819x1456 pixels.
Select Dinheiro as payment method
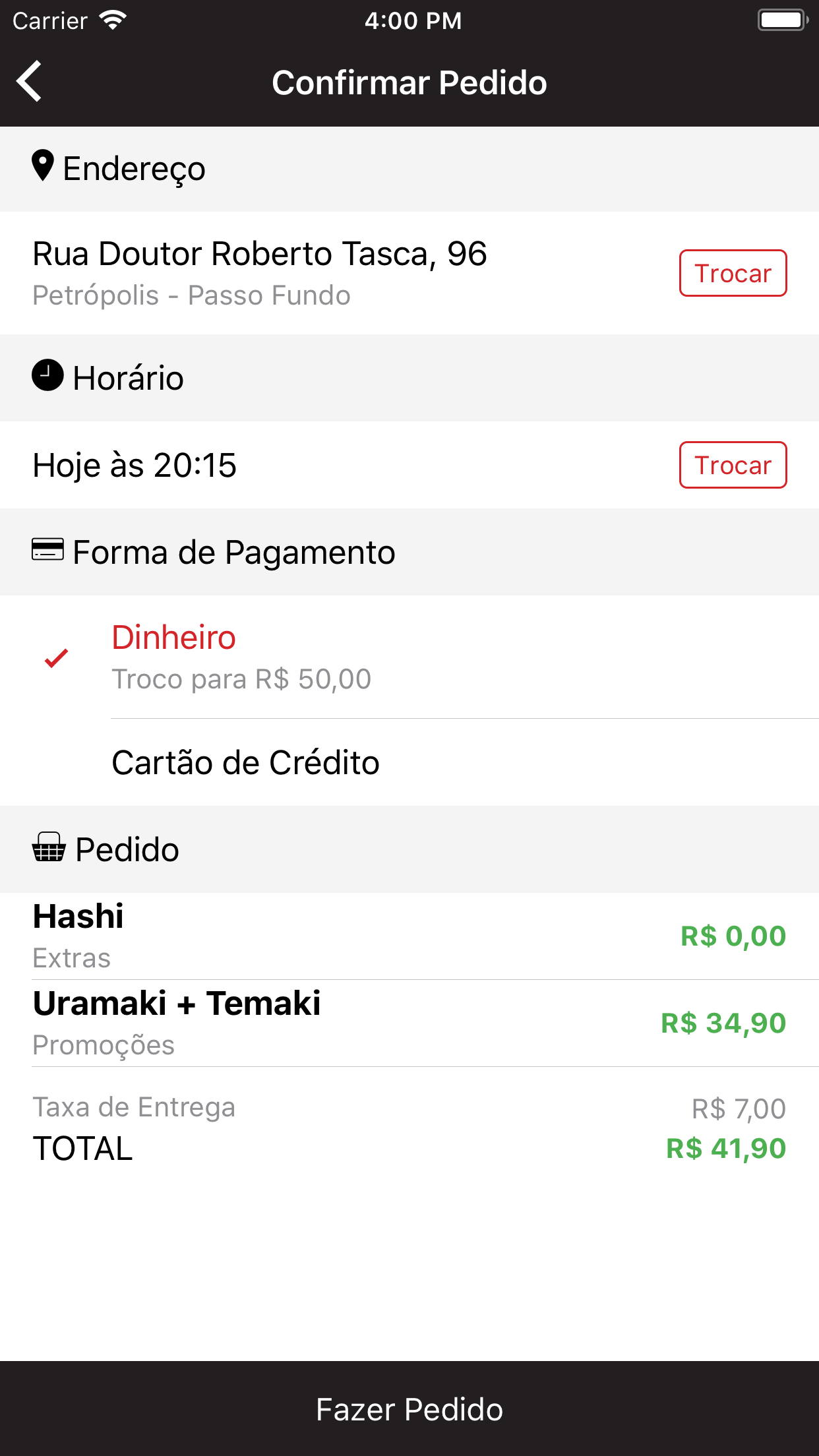click(x=409, y=657)
